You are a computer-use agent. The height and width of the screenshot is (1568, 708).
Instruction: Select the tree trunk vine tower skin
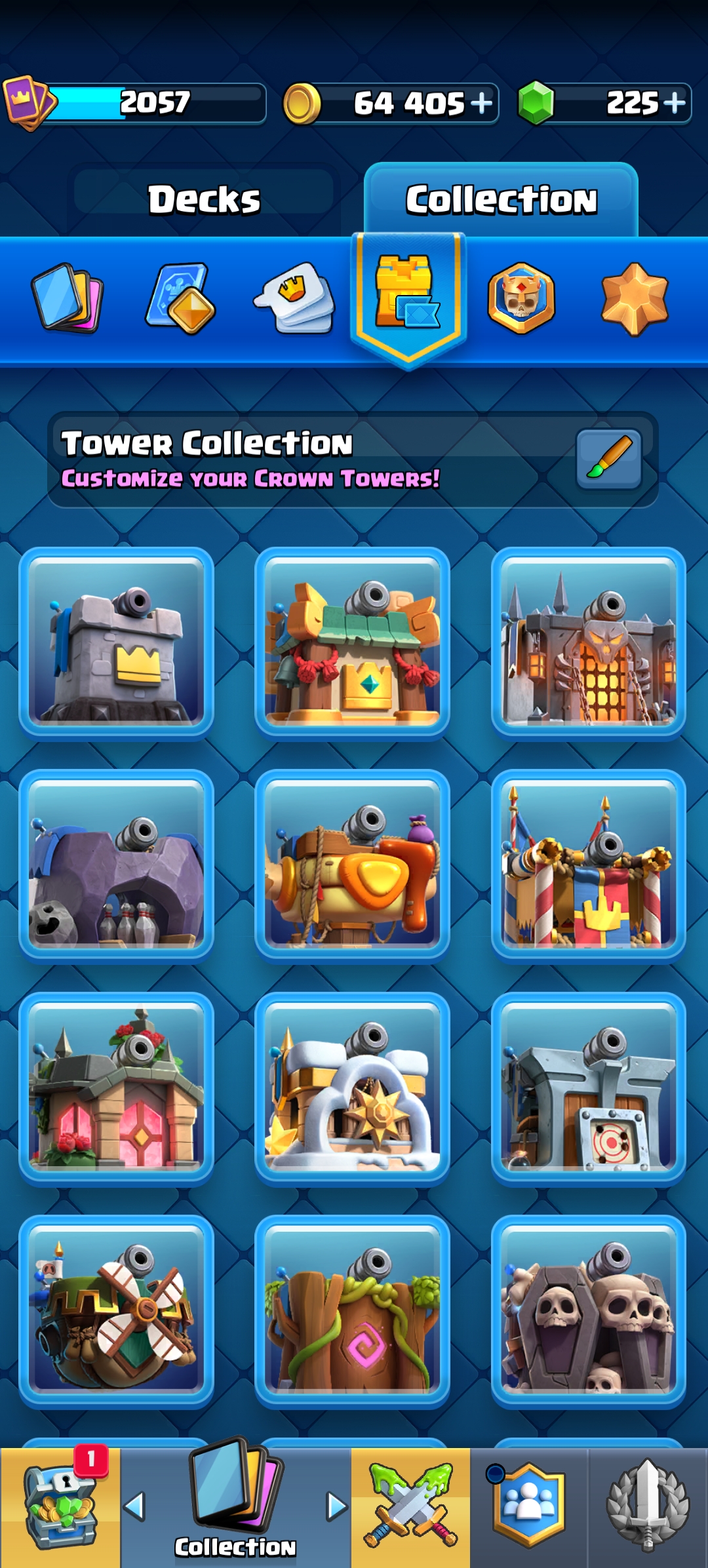(353, 1312)
